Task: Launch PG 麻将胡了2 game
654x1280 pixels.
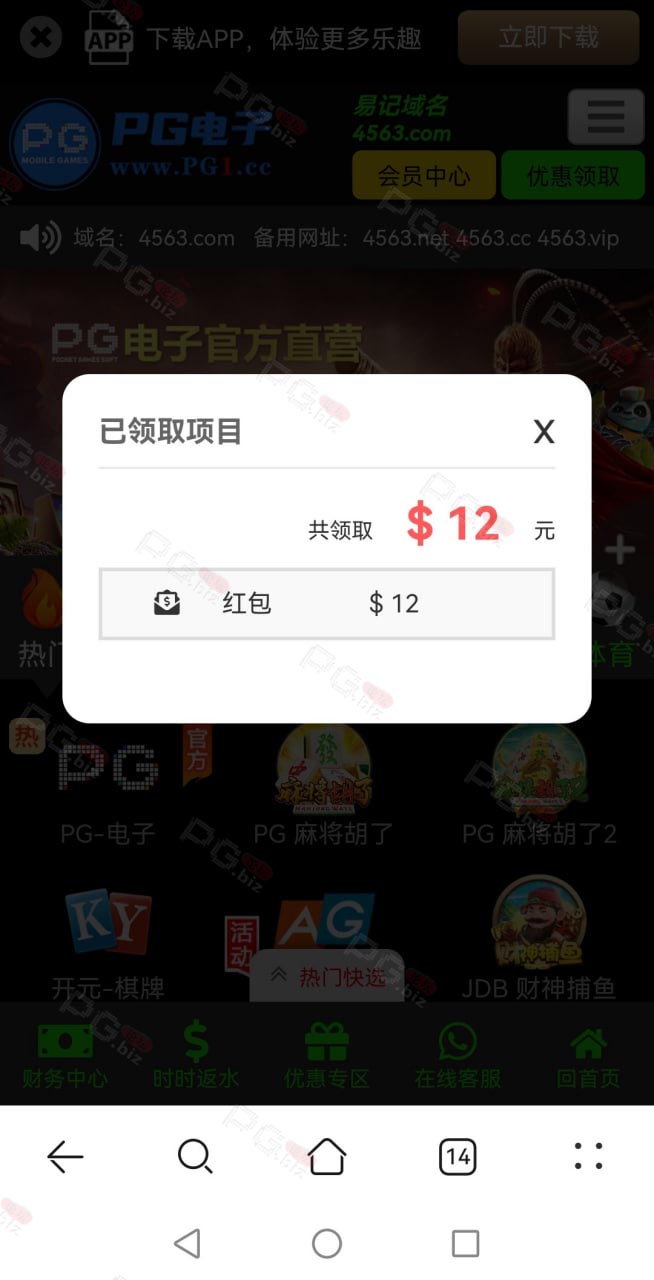Action: pyautogui.click(x=539, y=785)
